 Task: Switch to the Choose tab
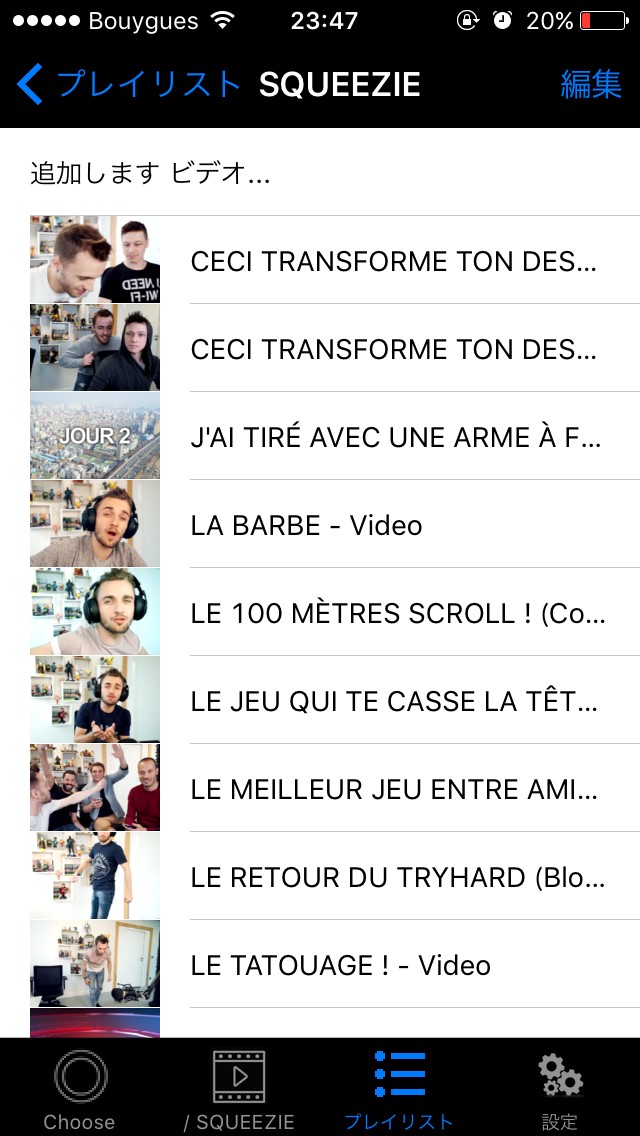coord(79,1088)
